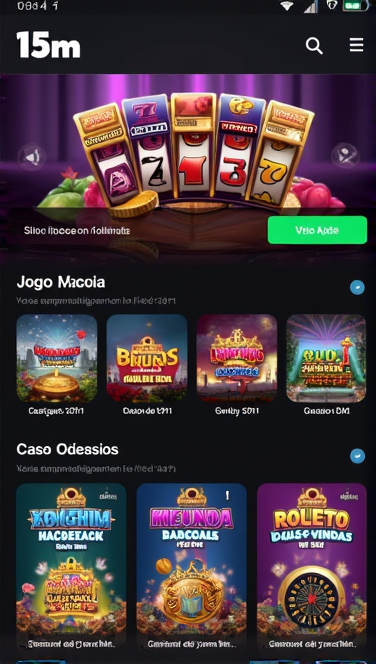
Task: Open the search magnifier icon
Action: point(314,45)
